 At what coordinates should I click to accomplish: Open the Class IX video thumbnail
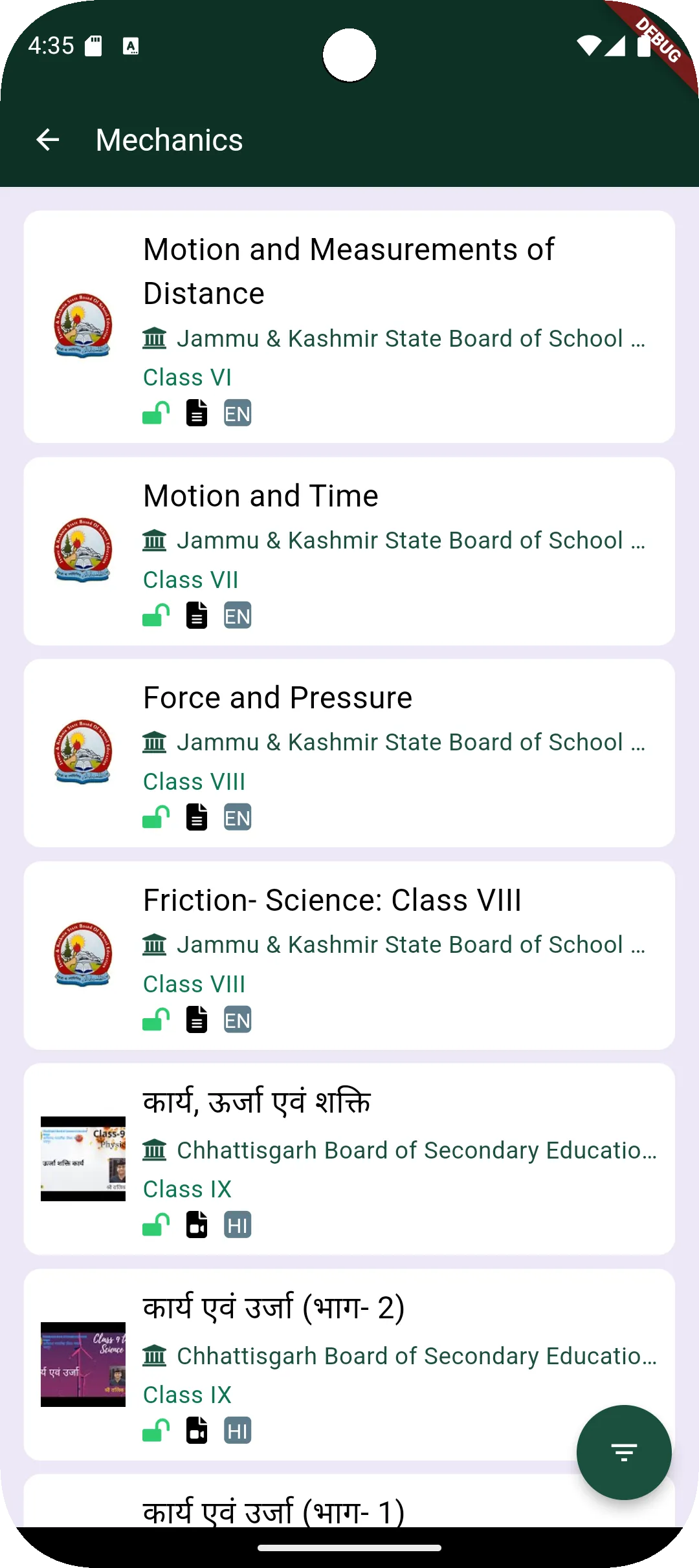point(83,1158)
